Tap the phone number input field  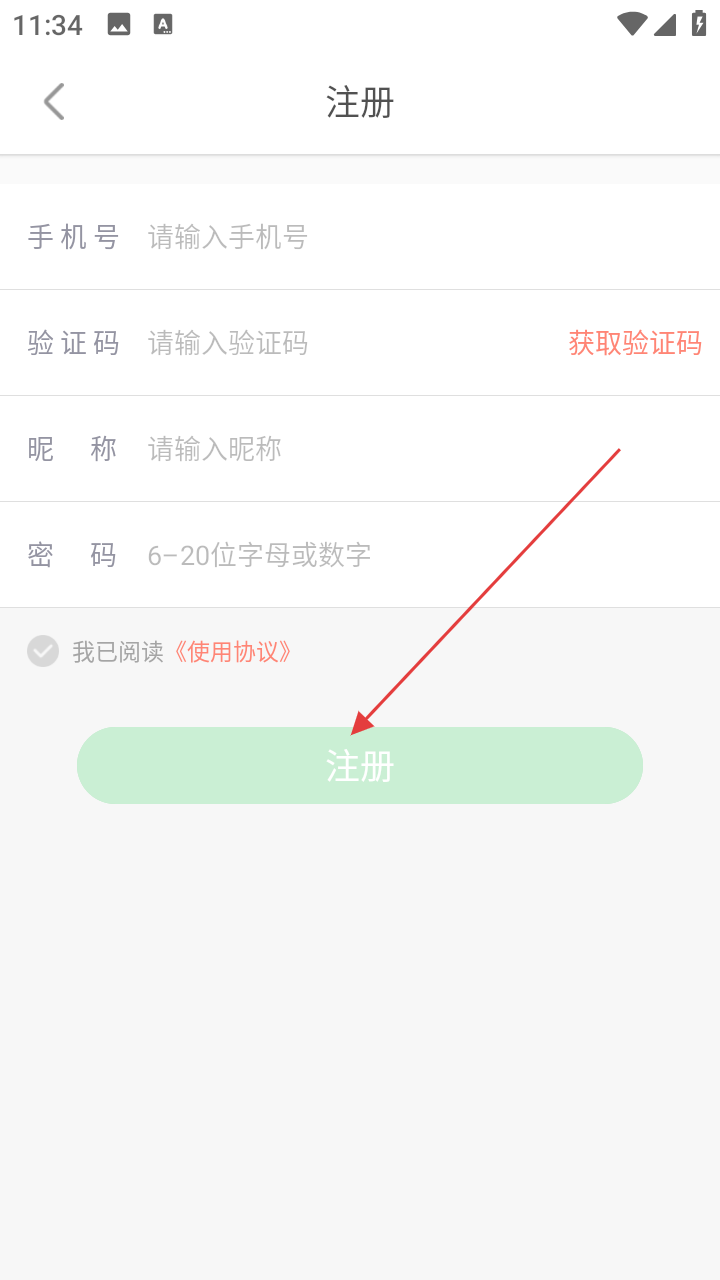tap(400, 237)
